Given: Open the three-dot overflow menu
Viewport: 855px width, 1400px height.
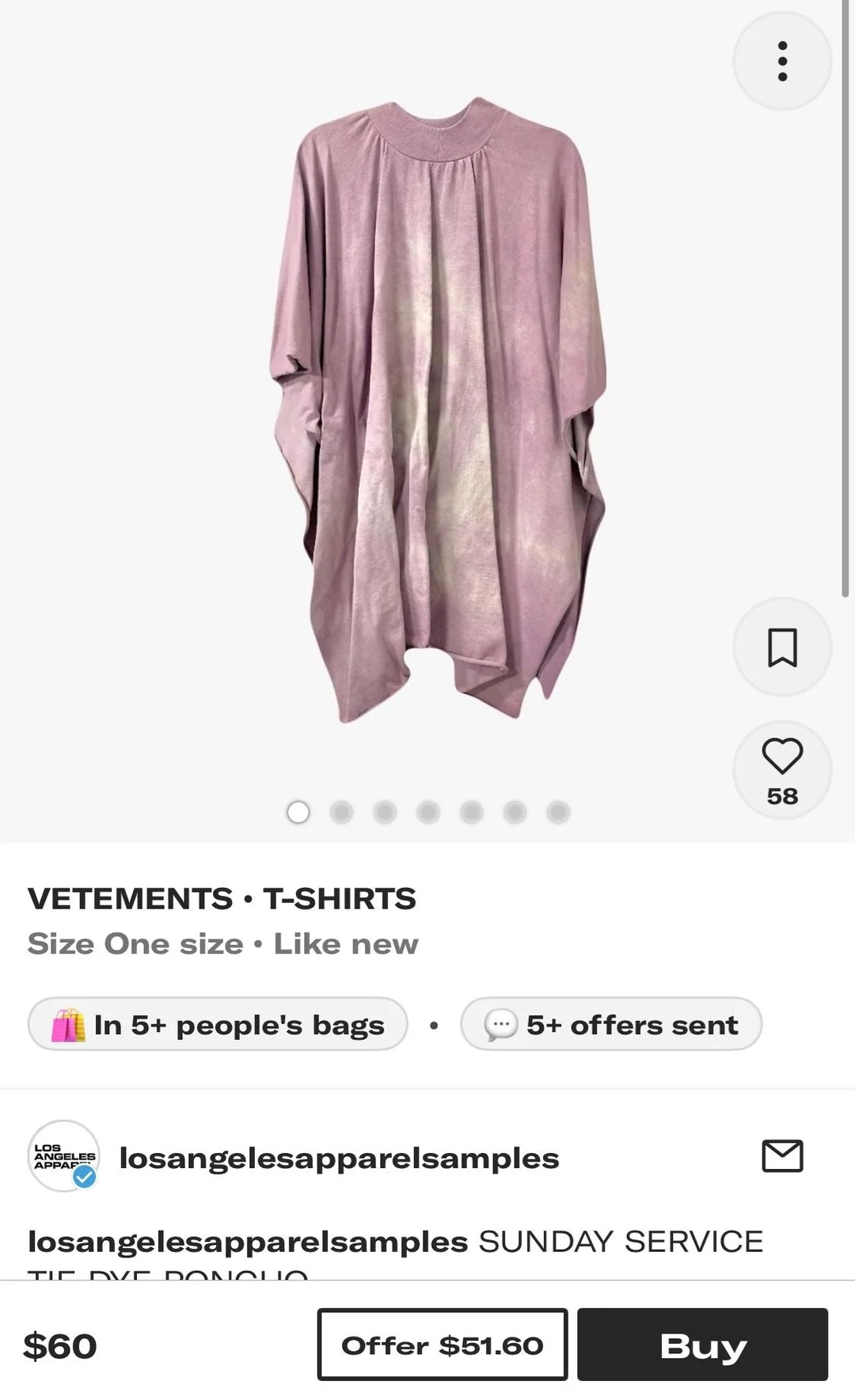Looking at the screenshot, I should point(782,61).
